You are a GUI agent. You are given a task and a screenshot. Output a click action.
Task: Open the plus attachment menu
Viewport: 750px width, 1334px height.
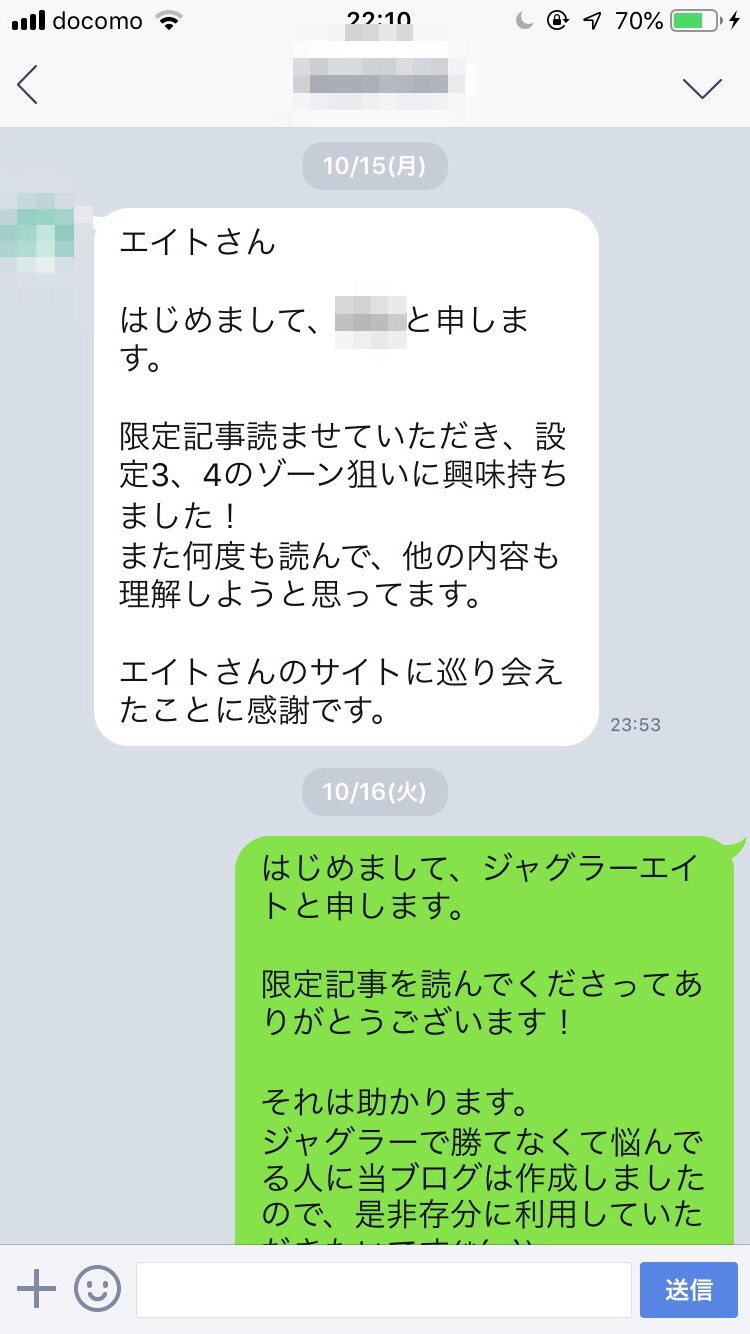(x=36, y=1289)
